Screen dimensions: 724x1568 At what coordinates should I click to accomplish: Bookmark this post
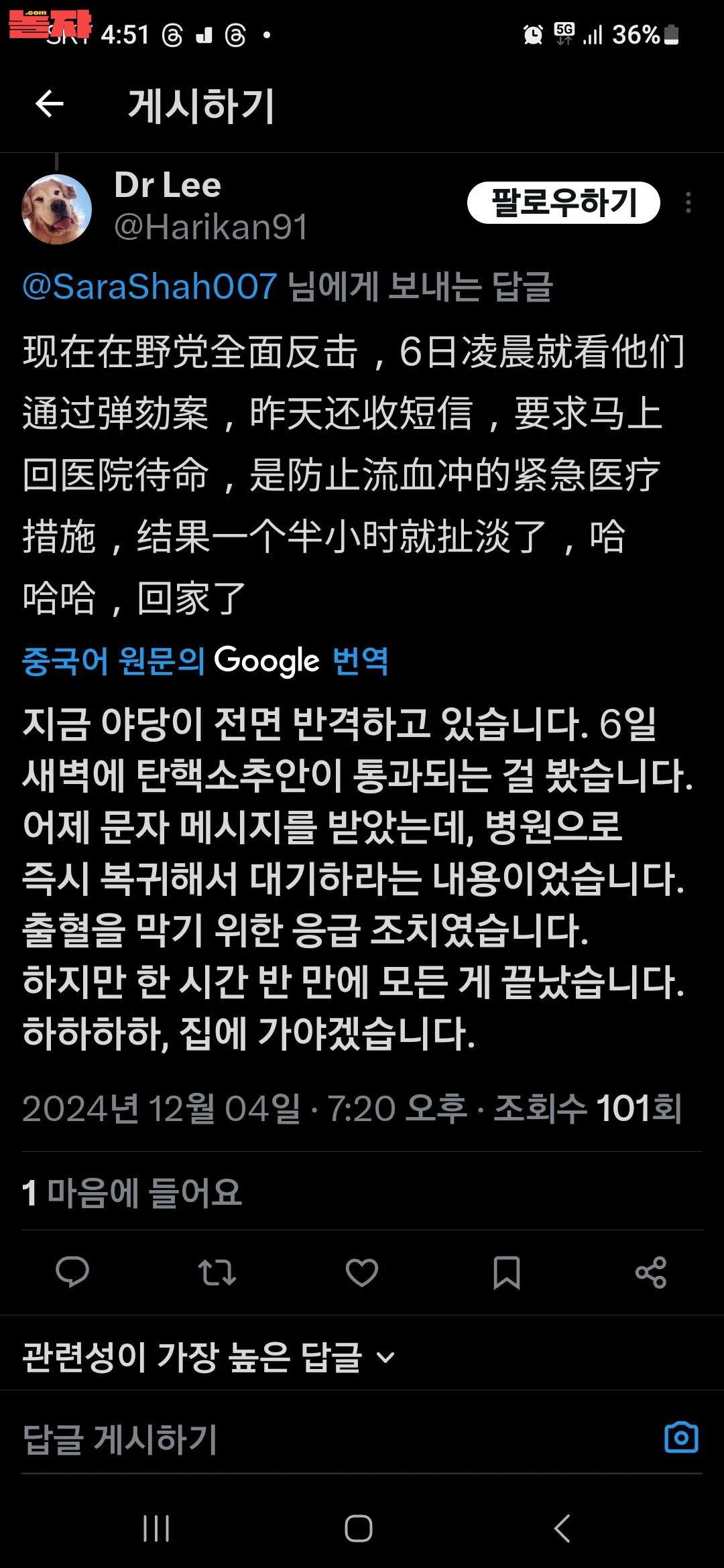[507, 1272]
